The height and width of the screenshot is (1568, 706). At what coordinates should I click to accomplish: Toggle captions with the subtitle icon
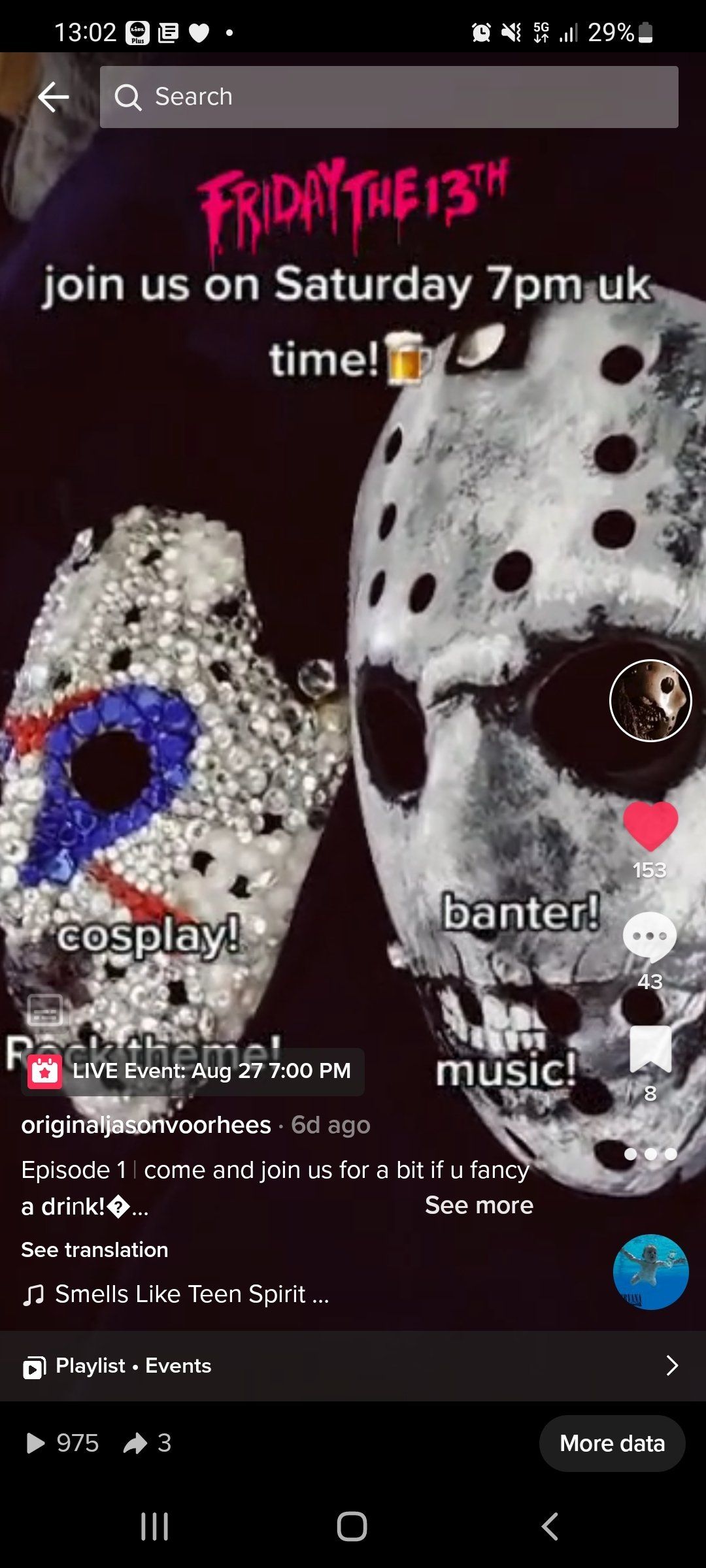[x=45, y=1011]
